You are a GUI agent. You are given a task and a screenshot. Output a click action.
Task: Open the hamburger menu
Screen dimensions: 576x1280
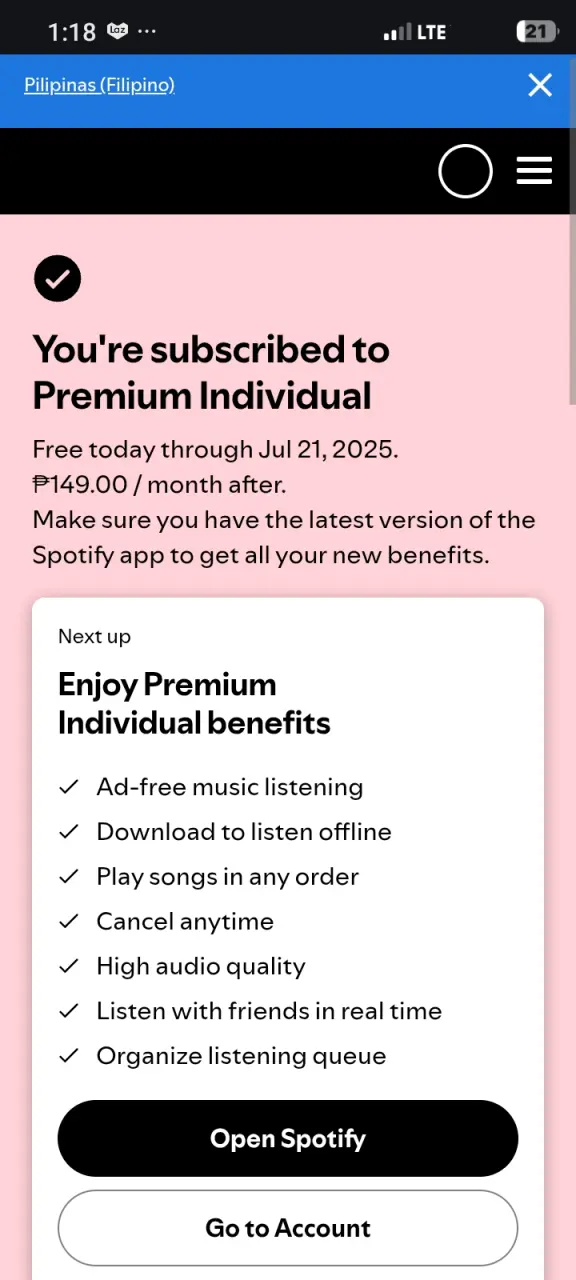(x=534, y=171)
